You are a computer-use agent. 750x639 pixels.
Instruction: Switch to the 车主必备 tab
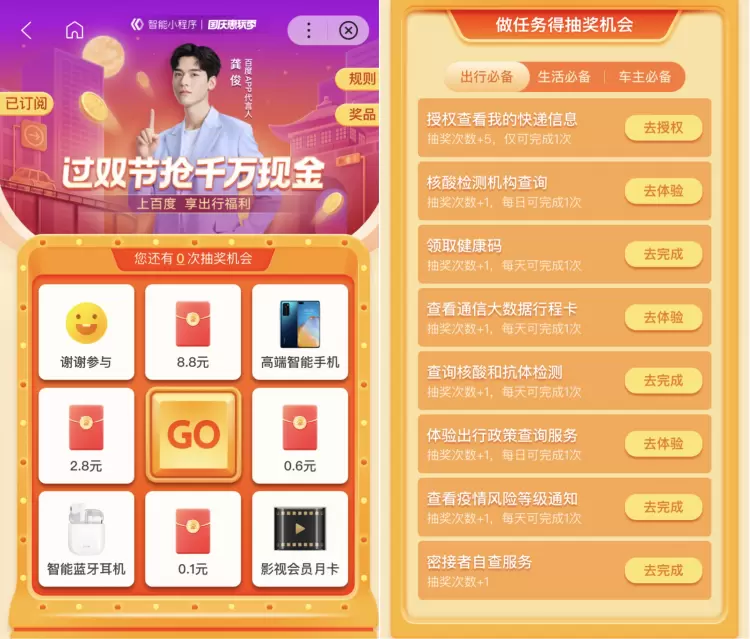point(645,77)
